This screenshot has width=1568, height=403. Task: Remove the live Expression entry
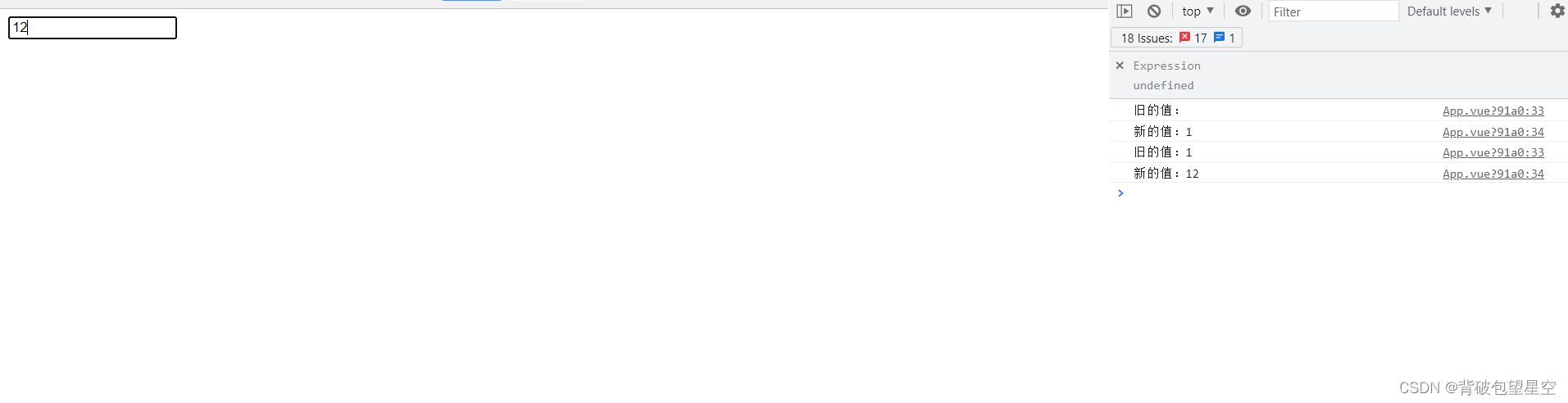point(1120,66)
